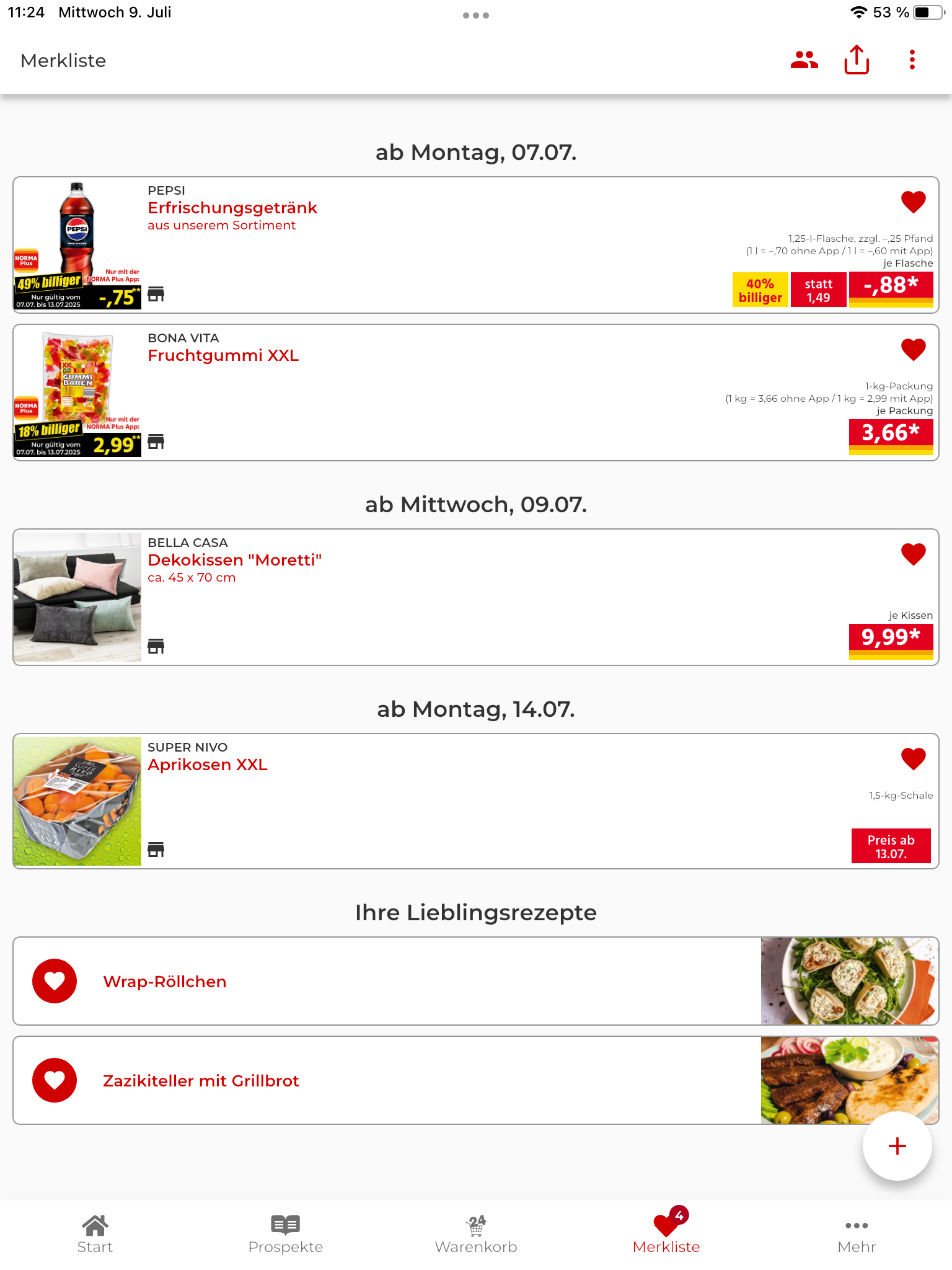Add a new entry with the plus button
This screenshot has width=952, height=1270.
[x=897, y=1146]
